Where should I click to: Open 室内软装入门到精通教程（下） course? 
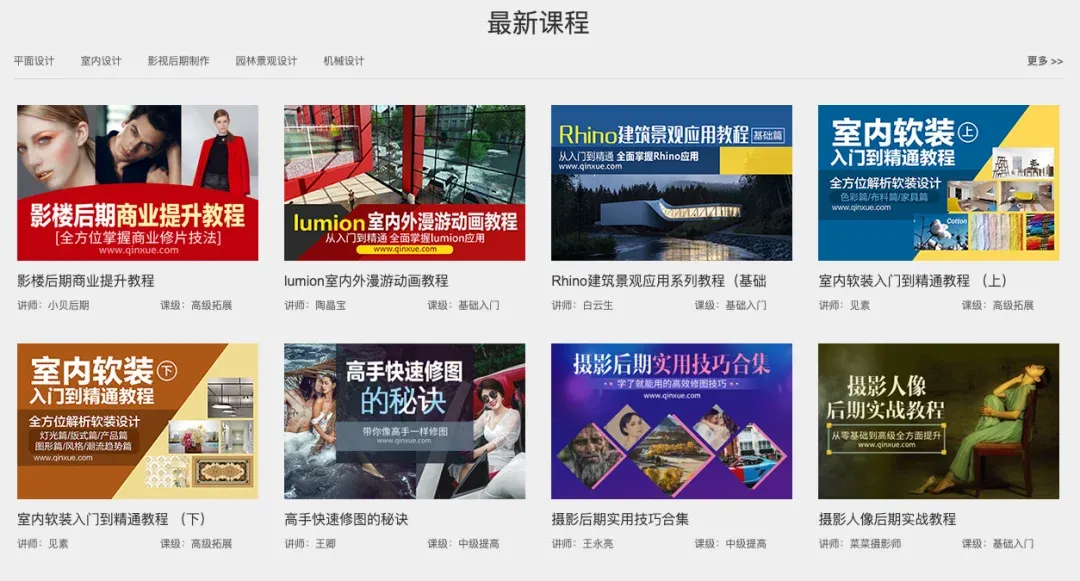pos(137,421)
